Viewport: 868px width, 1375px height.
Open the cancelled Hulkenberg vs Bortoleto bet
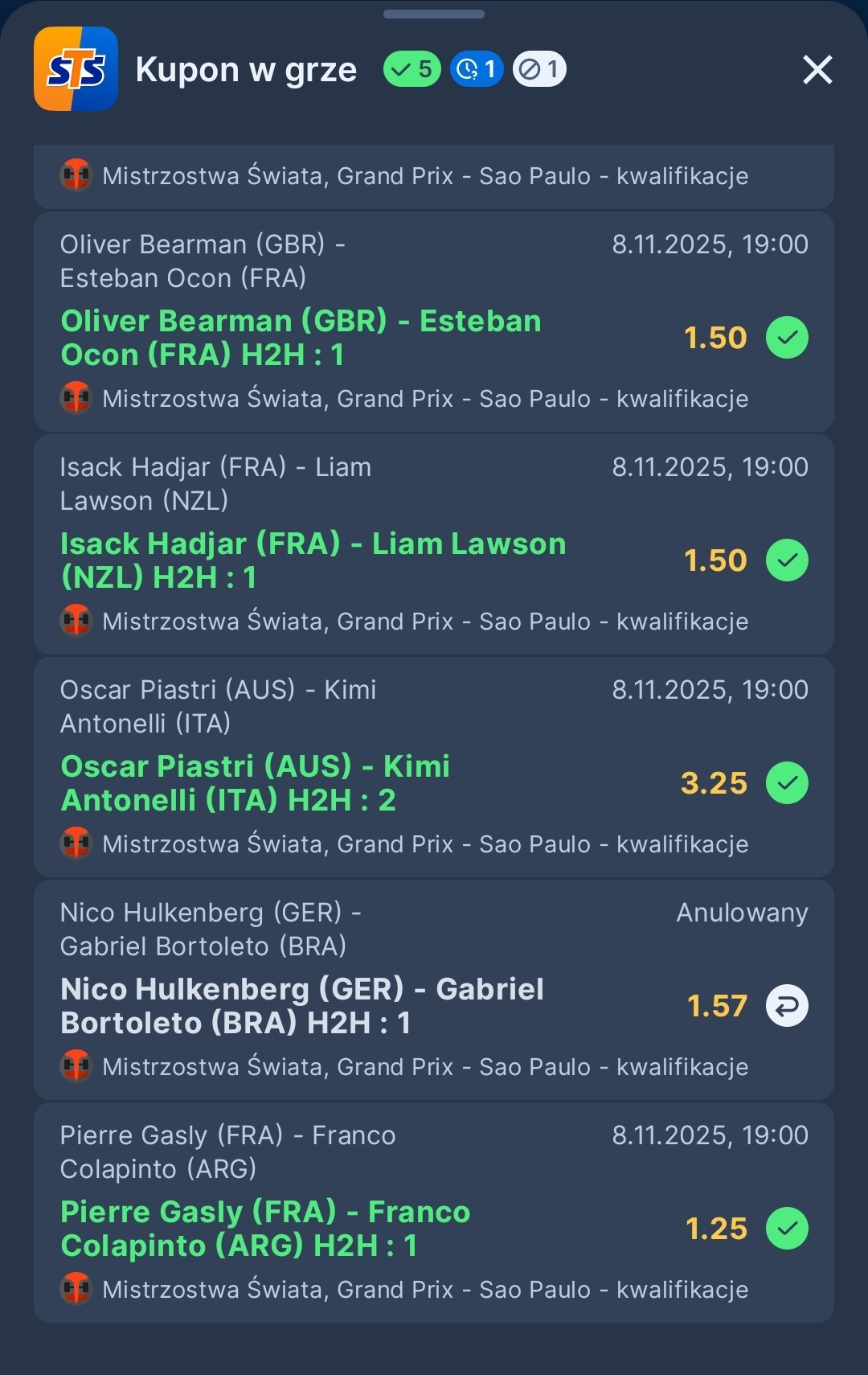pyautogui.click(x=434, y=990)
